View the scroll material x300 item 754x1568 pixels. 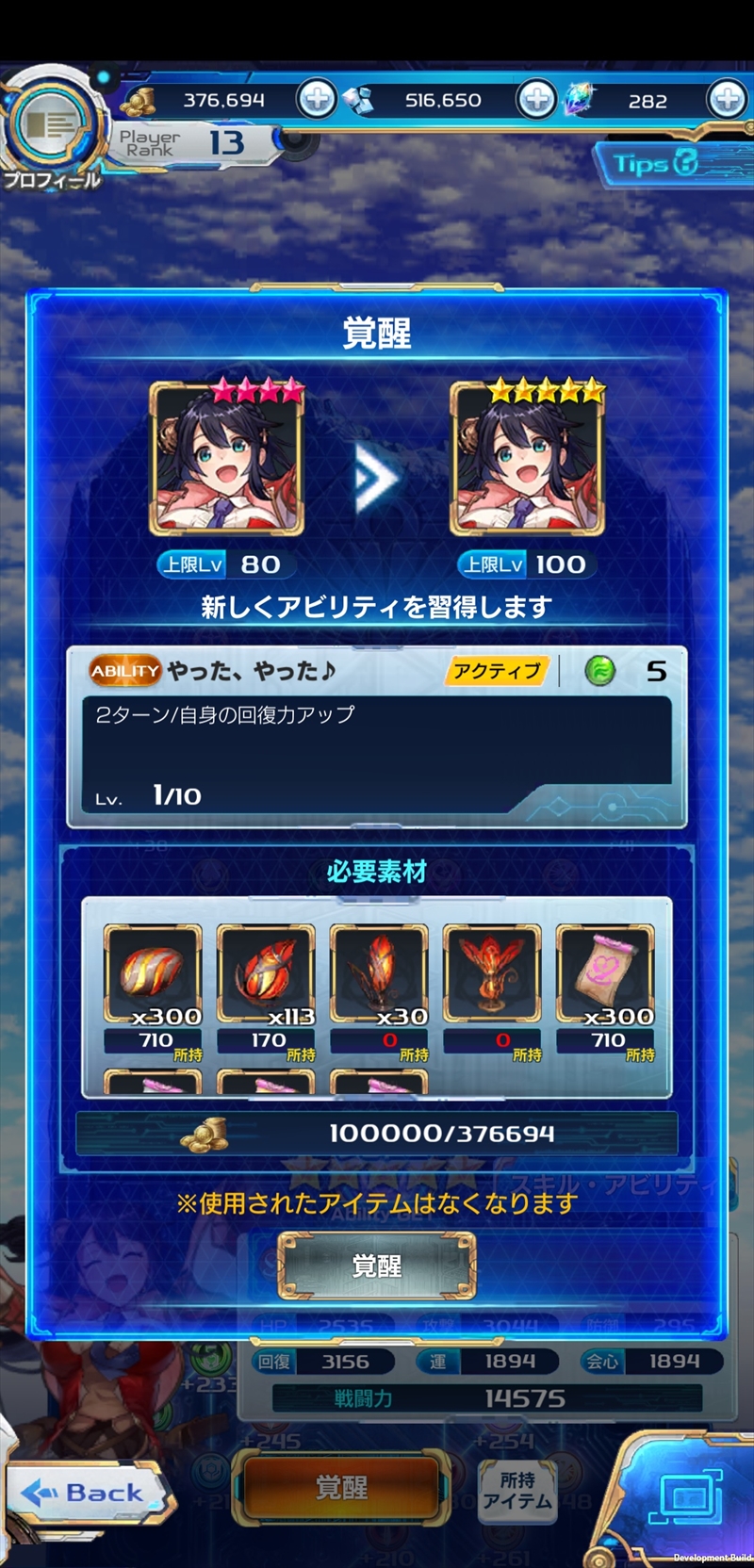[605, 975]
